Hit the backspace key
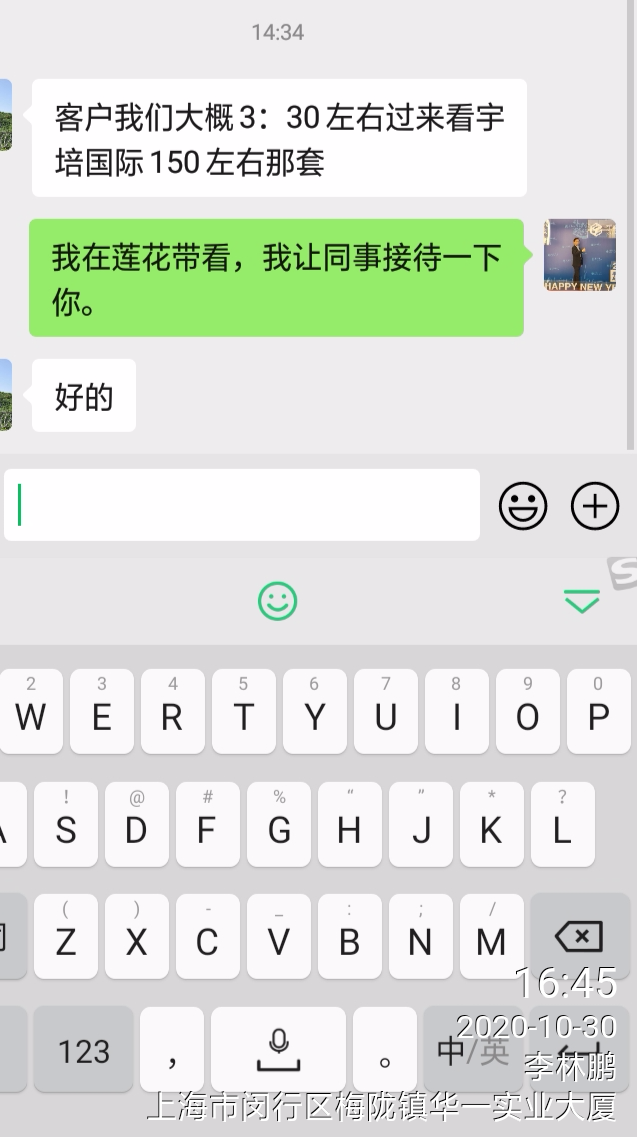 (579, 937)
